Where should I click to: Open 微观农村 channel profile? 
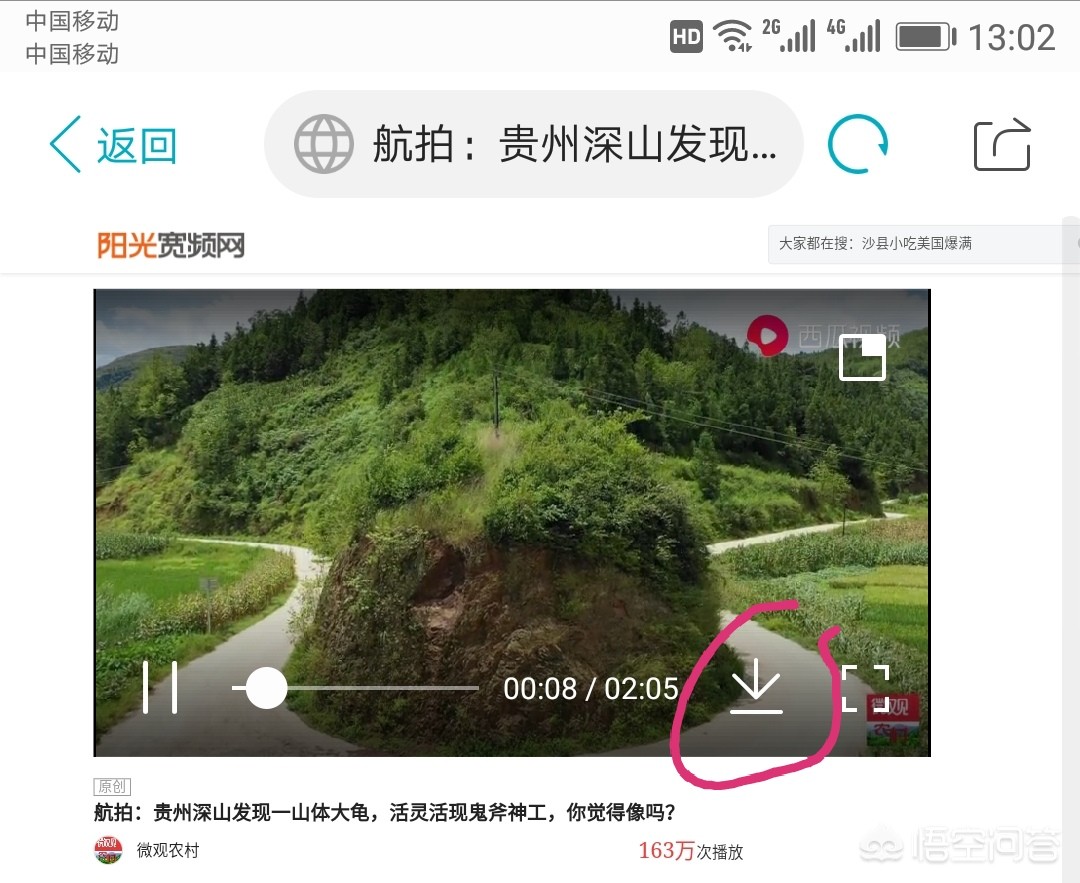pyautogui.click(x=167, y=851)
